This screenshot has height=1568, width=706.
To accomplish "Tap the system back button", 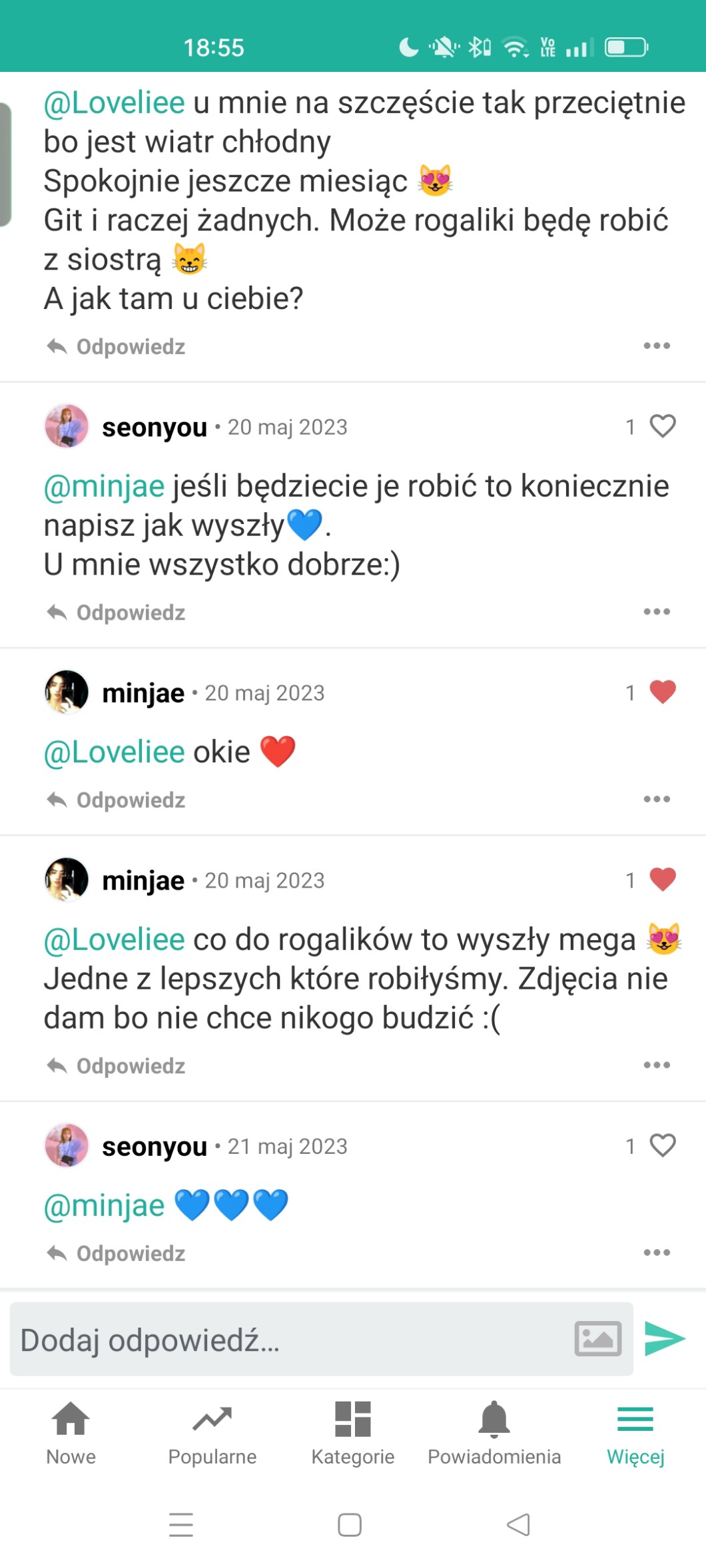I will 518,1525.
